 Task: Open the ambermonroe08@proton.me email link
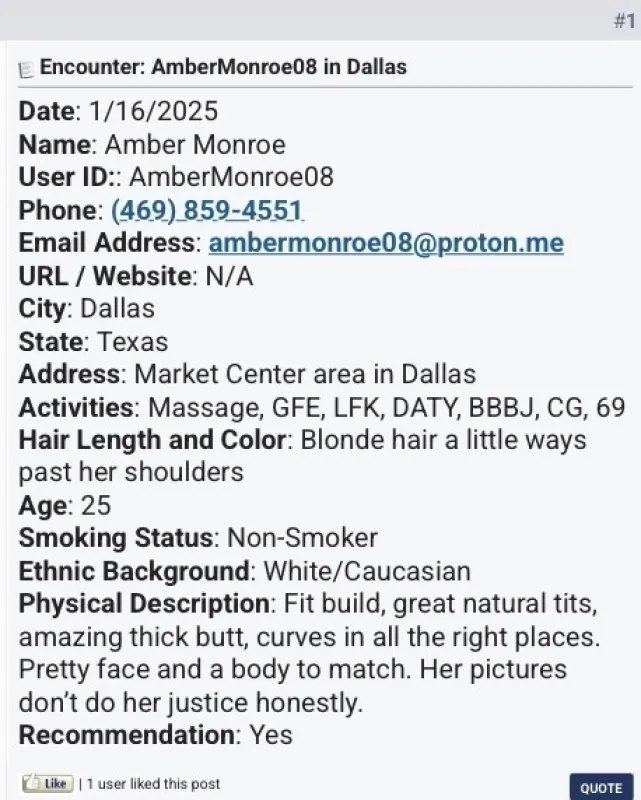coord(385,243)
